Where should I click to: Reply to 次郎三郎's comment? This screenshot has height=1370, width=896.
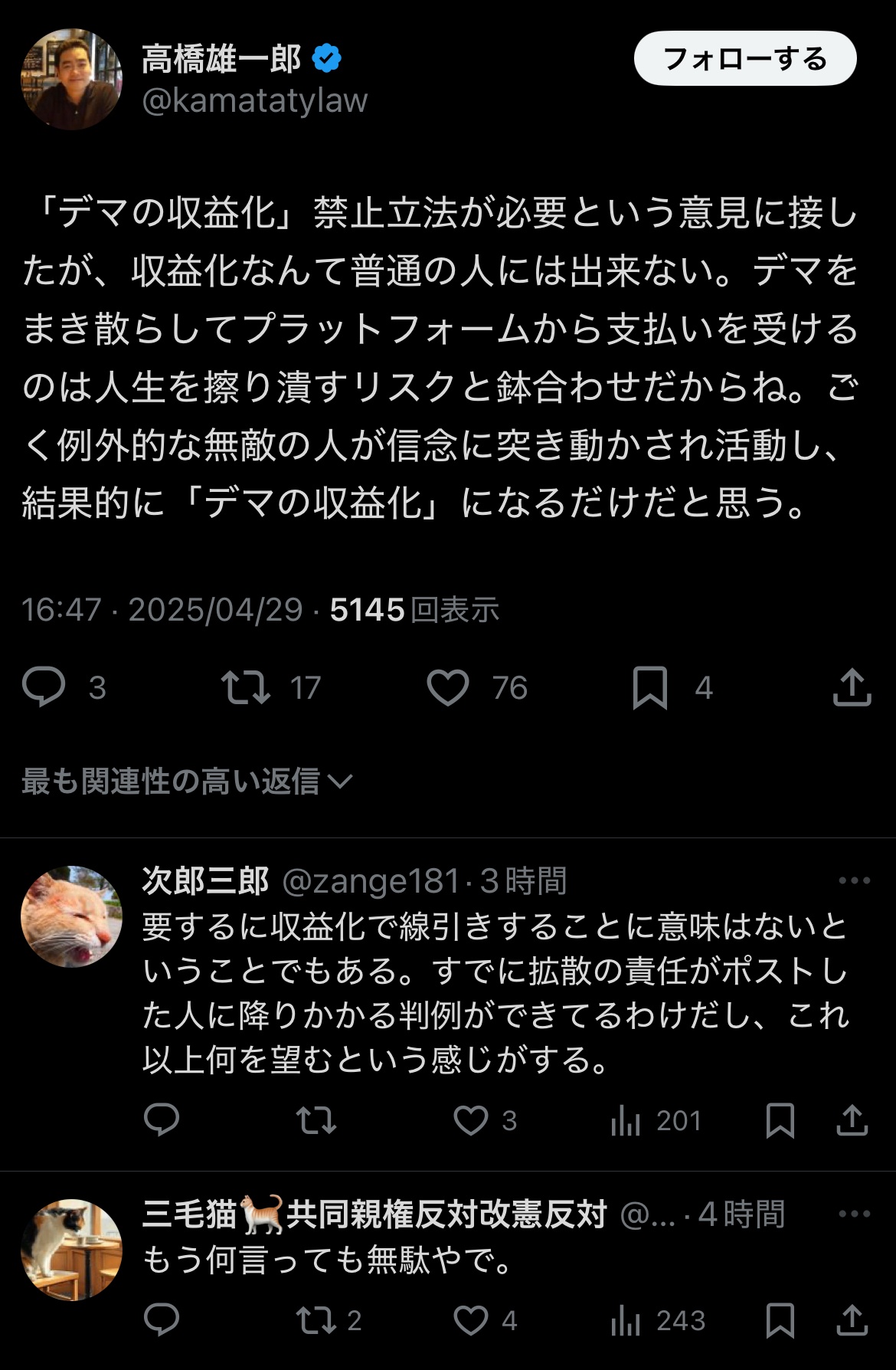pos(162,1120)
